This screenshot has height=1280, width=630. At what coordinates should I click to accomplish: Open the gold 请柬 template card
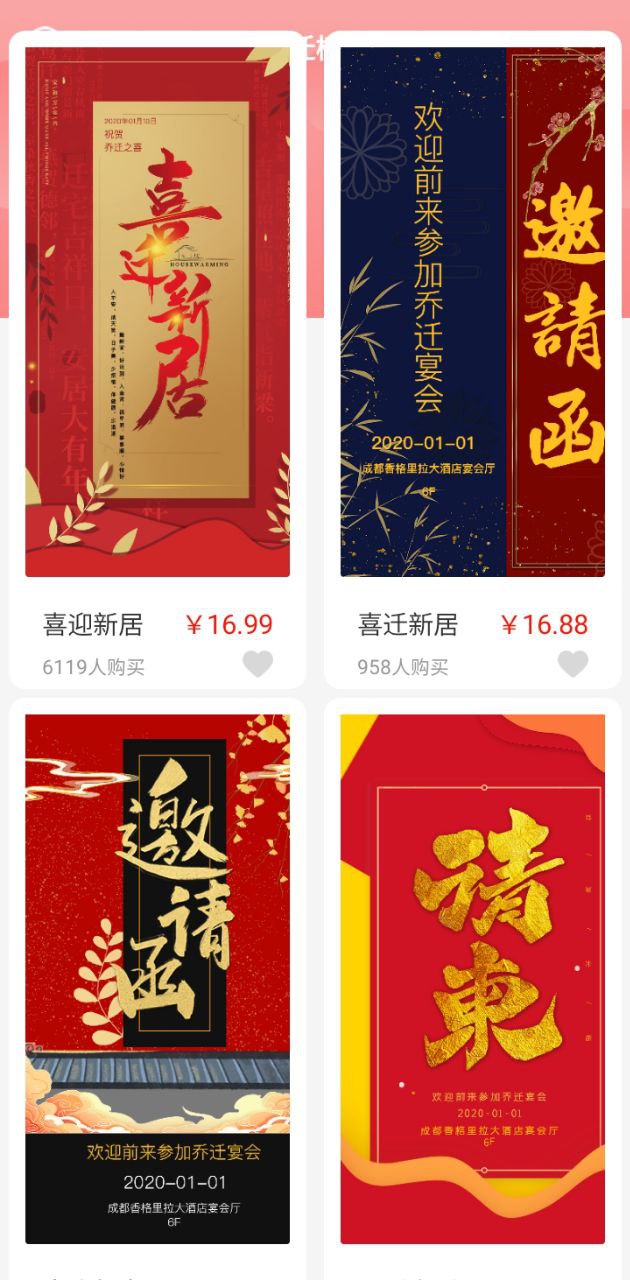472,978
